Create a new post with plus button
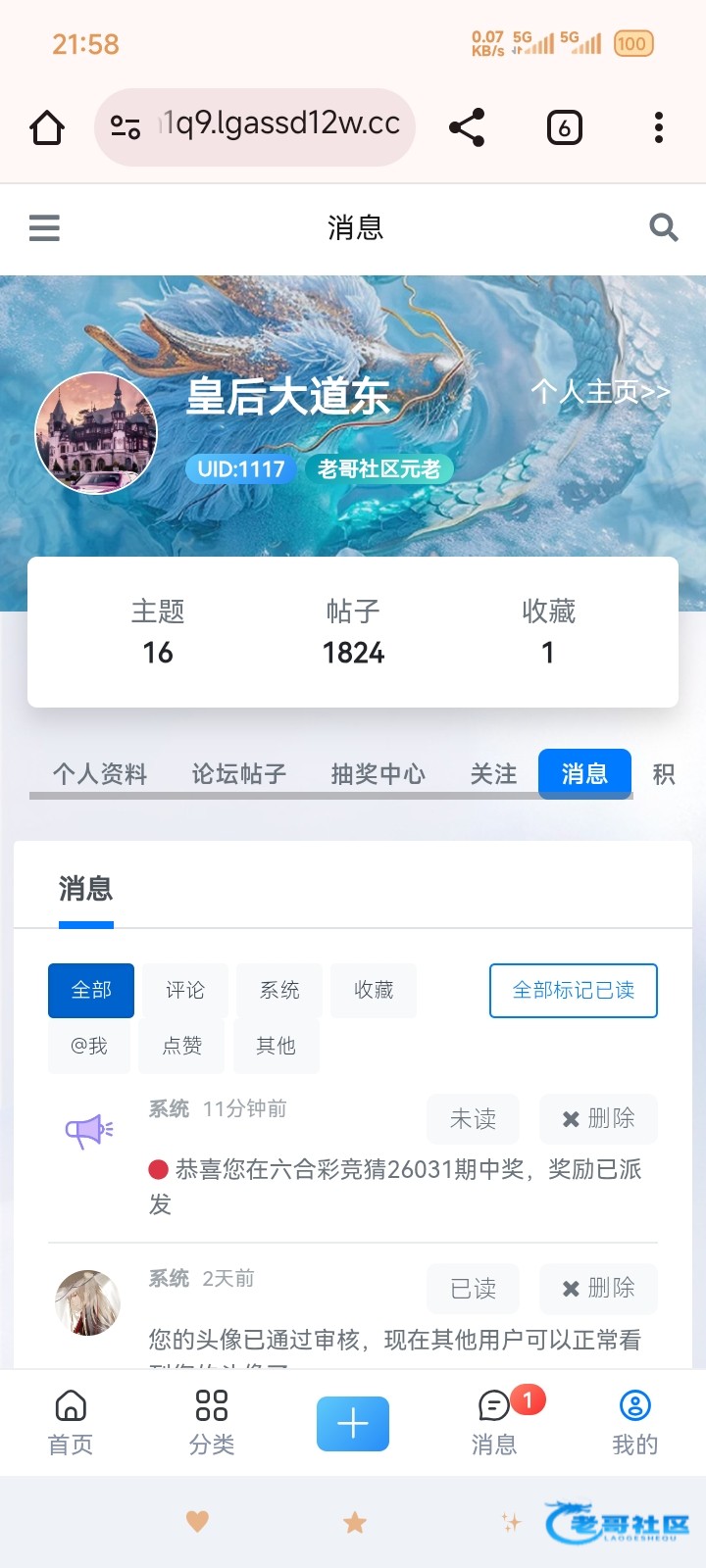Viewport: 706px width, 1568px height. (353, 1423)
